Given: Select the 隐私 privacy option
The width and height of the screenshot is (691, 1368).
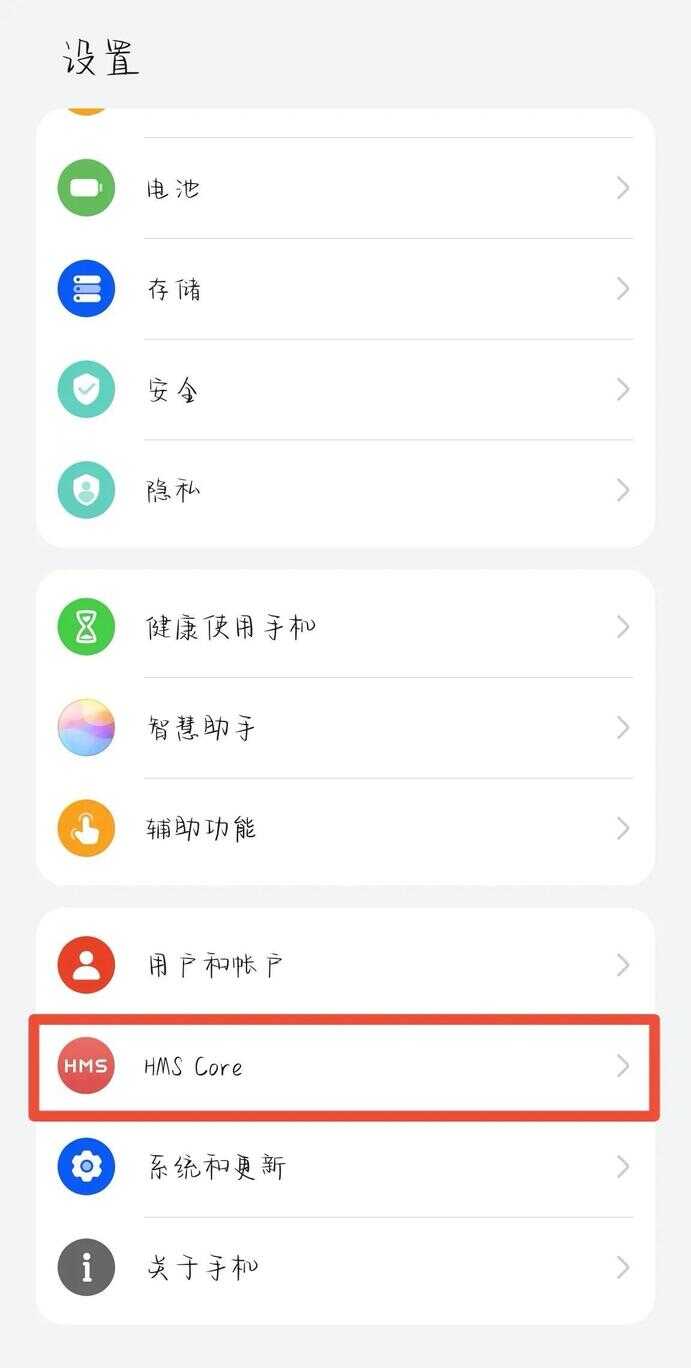Looking at the screenshot, I should [x=345, y=490].
